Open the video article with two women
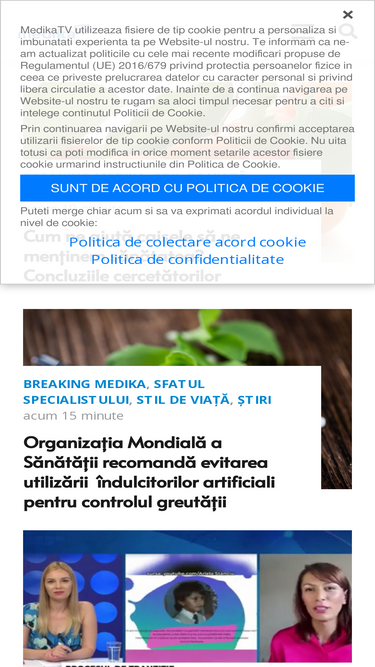The image size is (375, 667). (x=188, y=598)
